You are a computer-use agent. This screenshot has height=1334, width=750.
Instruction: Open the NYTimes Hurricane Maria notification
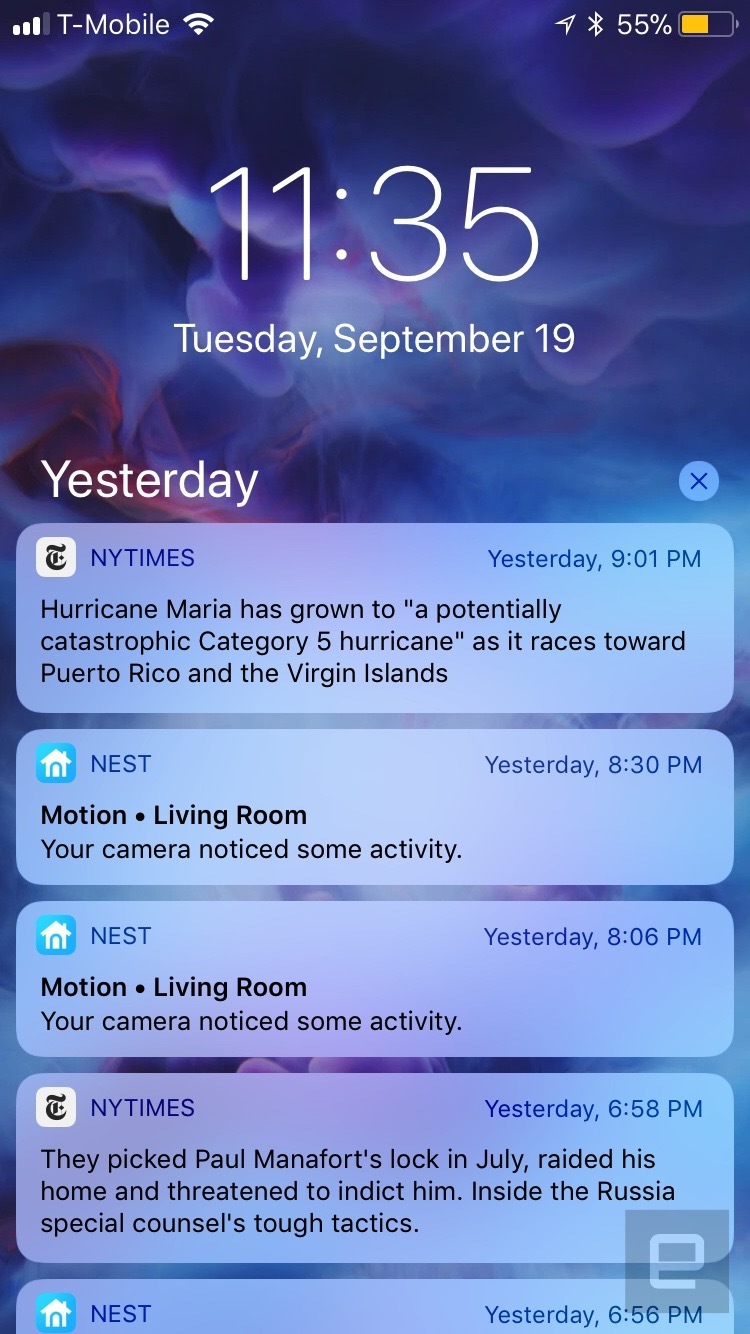tap(374, 618)
